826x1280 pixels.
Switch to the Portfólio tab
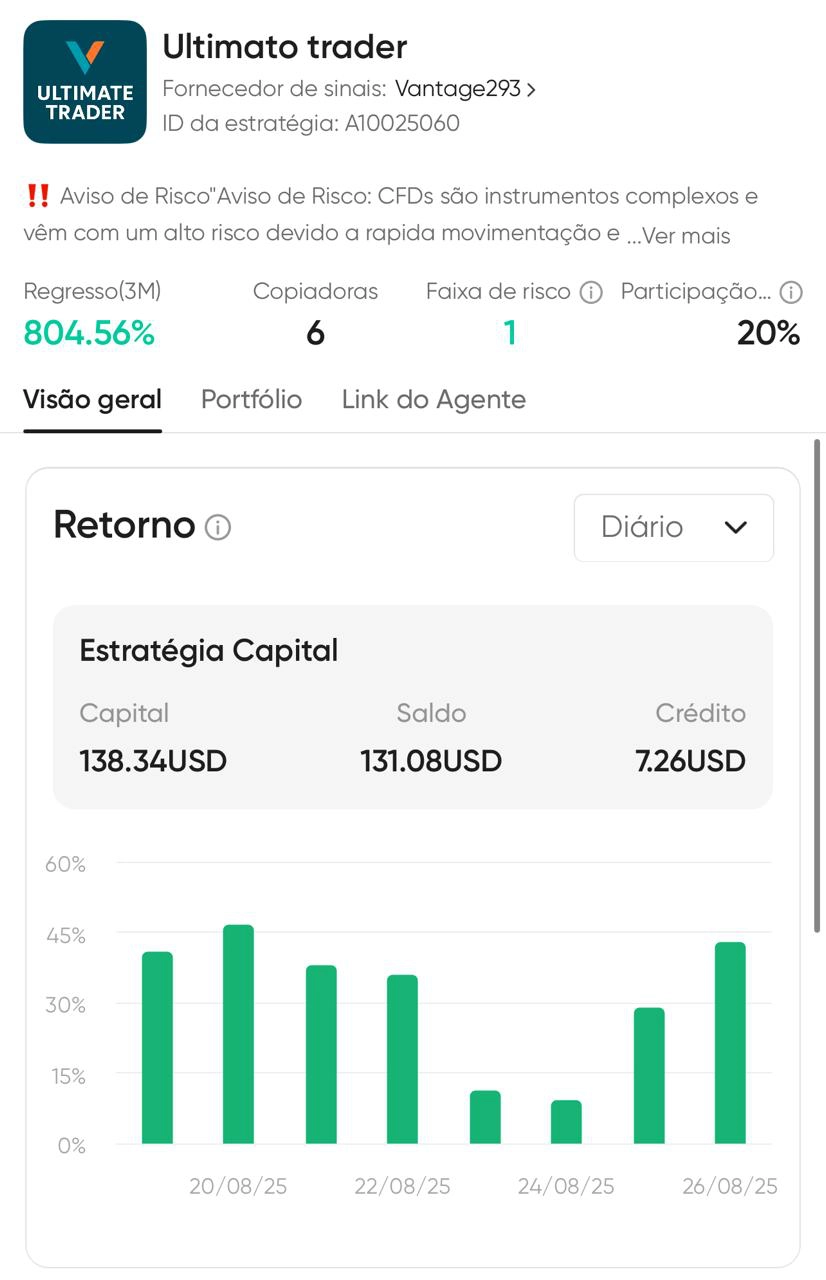(251, 400)
